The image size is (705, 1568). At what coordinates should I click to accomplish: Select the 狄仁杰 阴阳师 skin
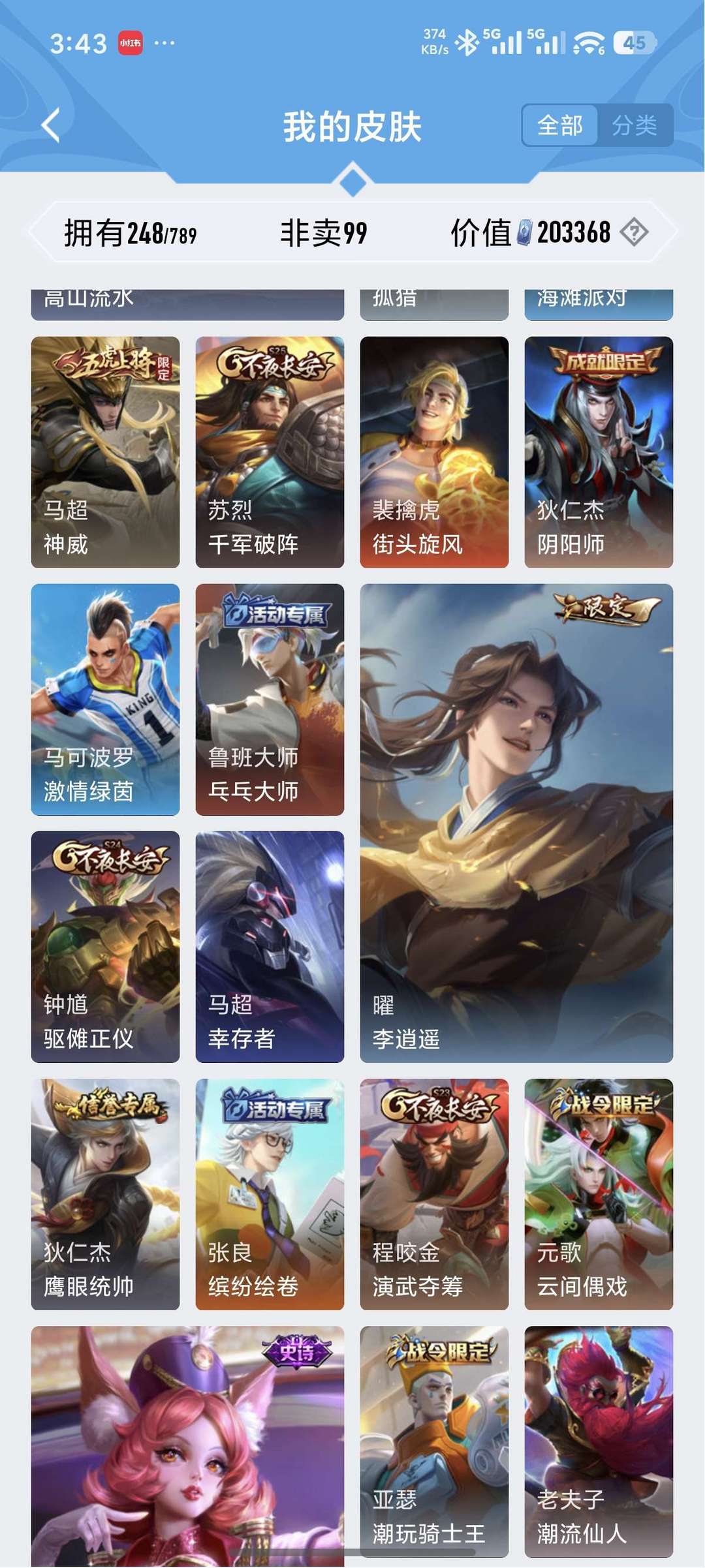(x=599, y=450)
